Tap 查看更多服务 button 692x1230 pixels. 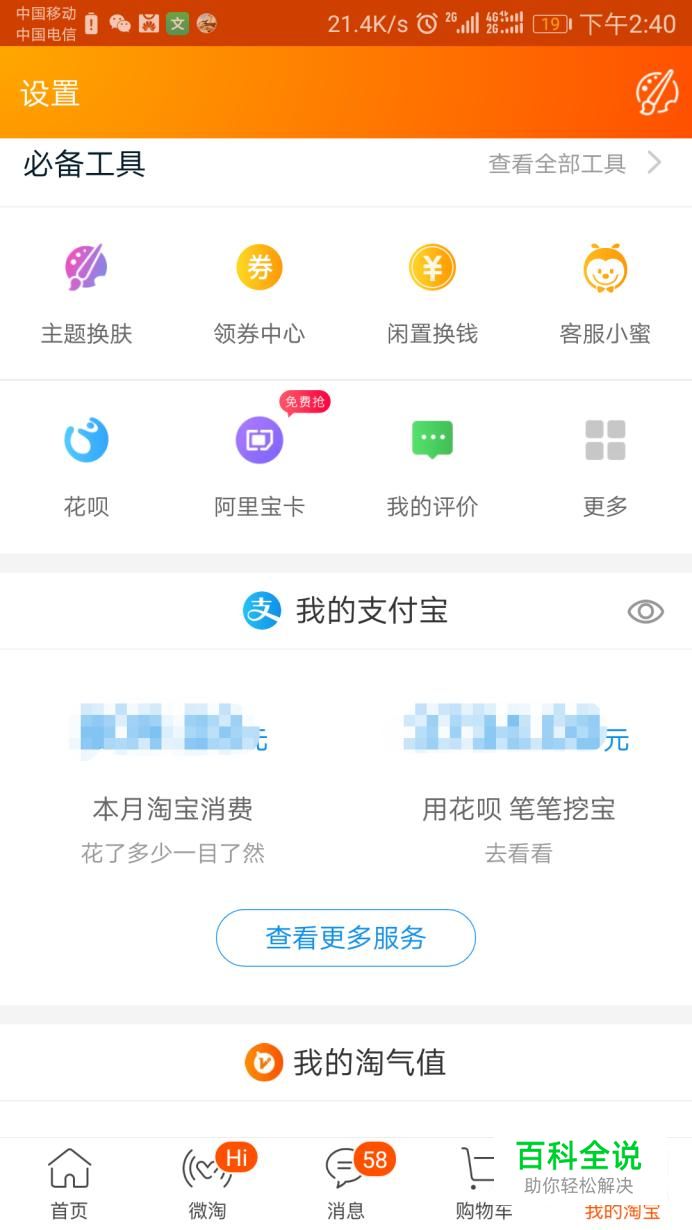pos(346,937)
